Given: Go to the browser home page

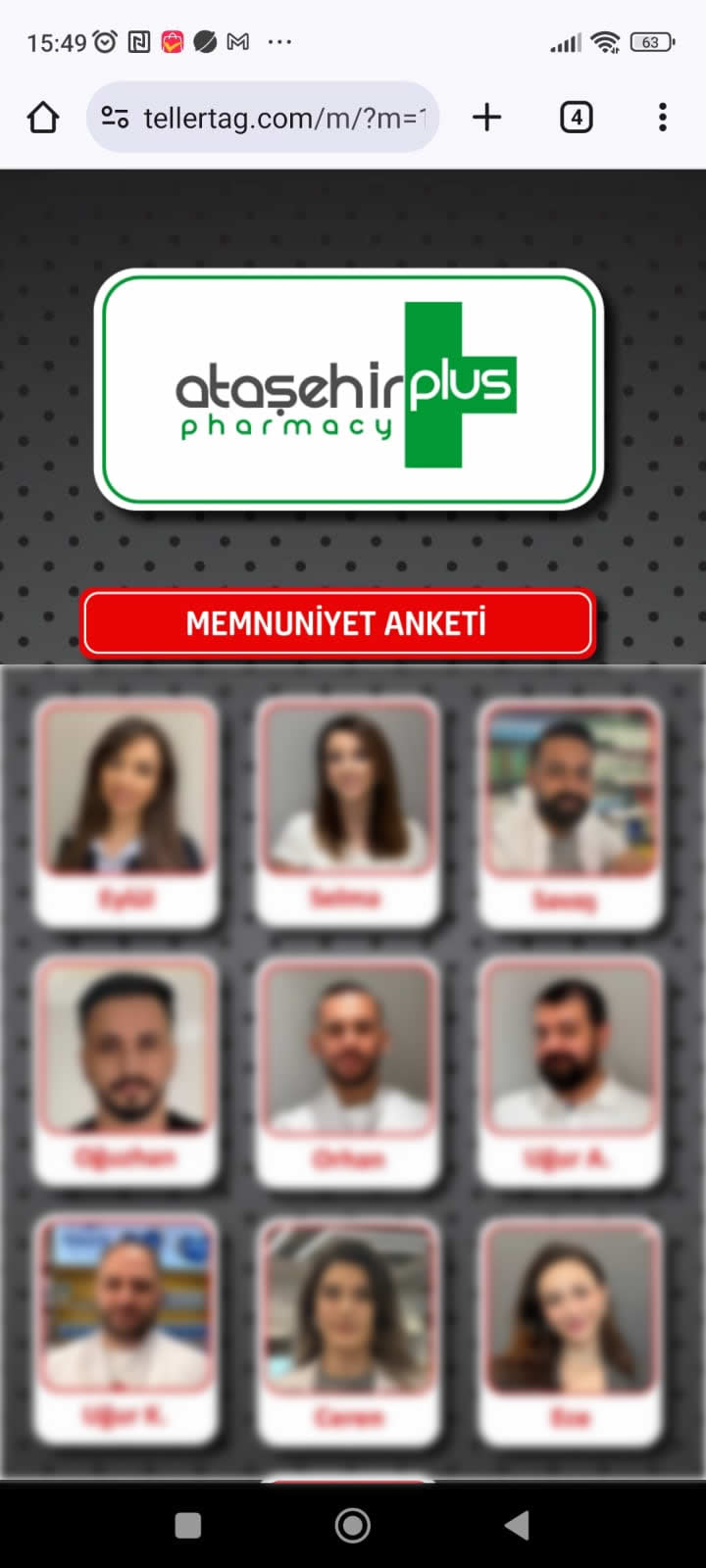Looking at the screenshot, I should [43, 118].
